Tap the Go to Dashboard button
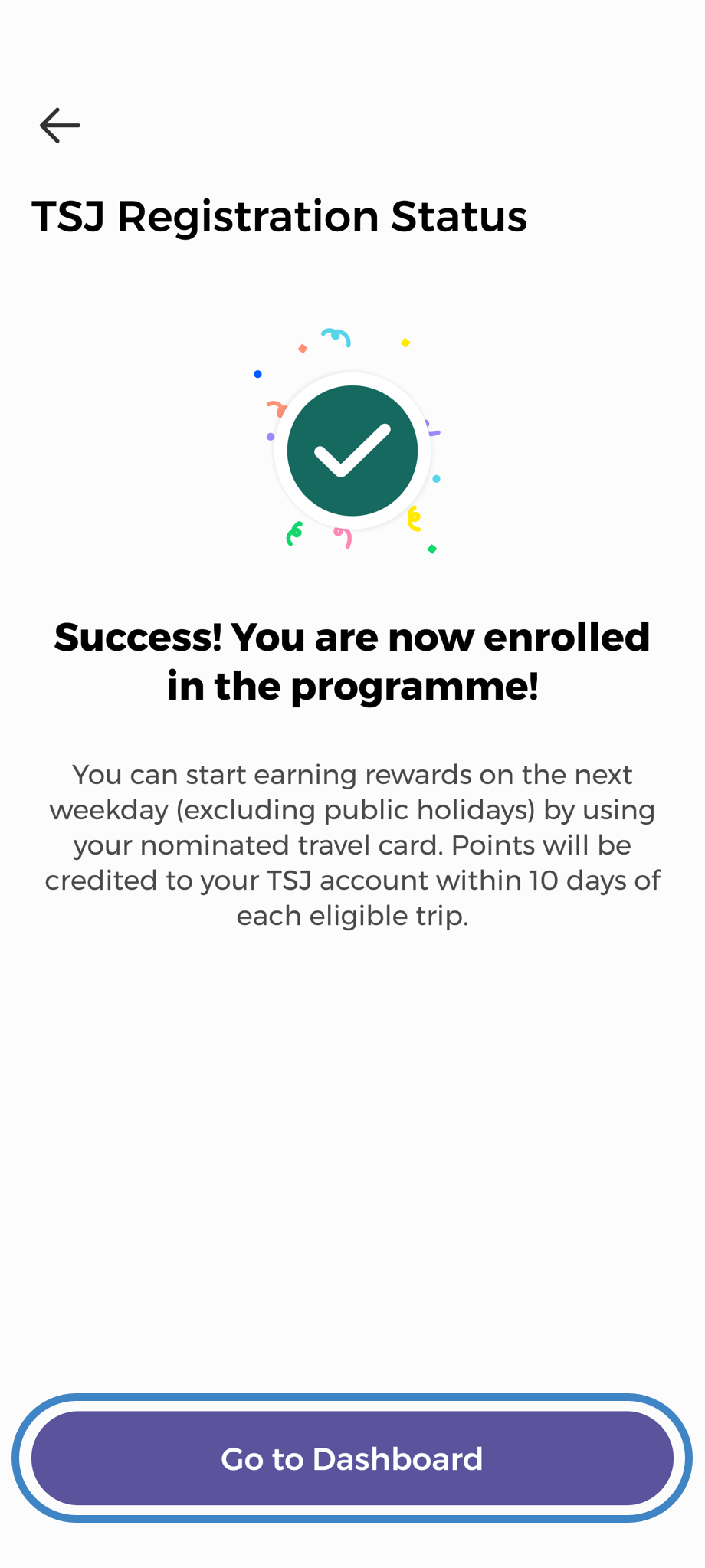 pyautogui.click(x=352, y=1458)
